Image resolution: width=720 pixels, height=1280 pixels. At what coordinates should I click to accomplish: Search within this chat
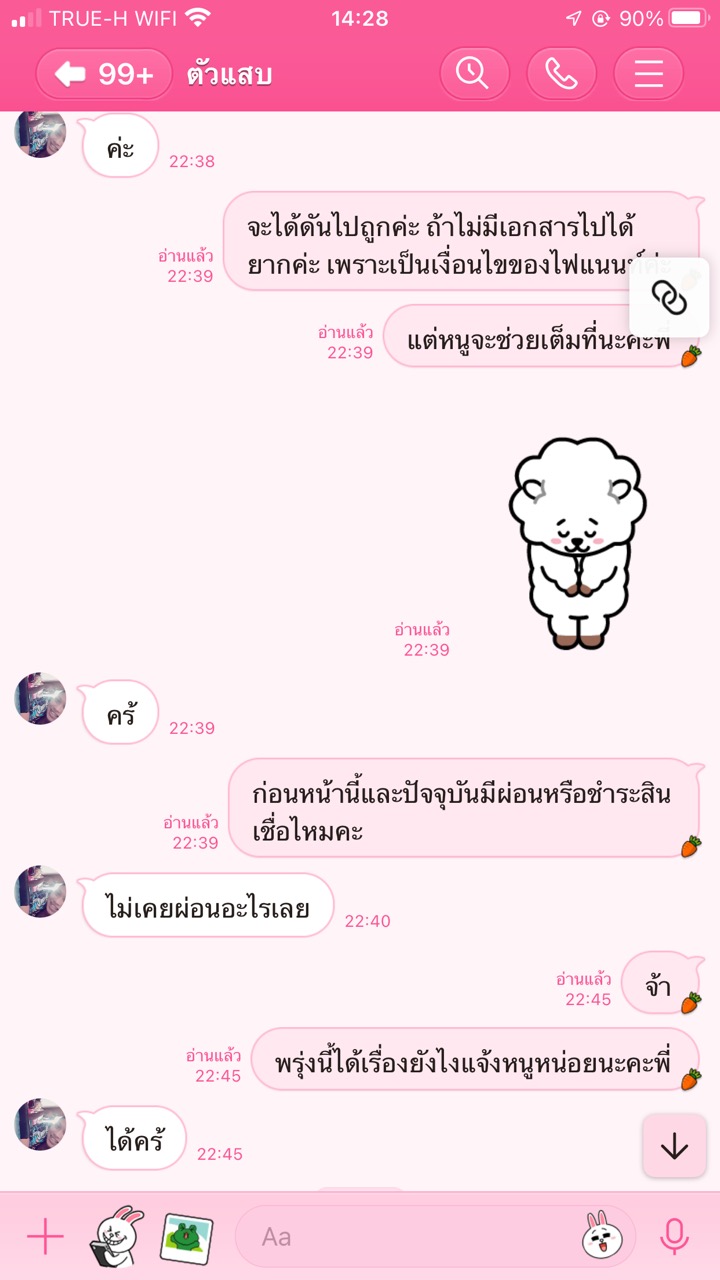474,74
